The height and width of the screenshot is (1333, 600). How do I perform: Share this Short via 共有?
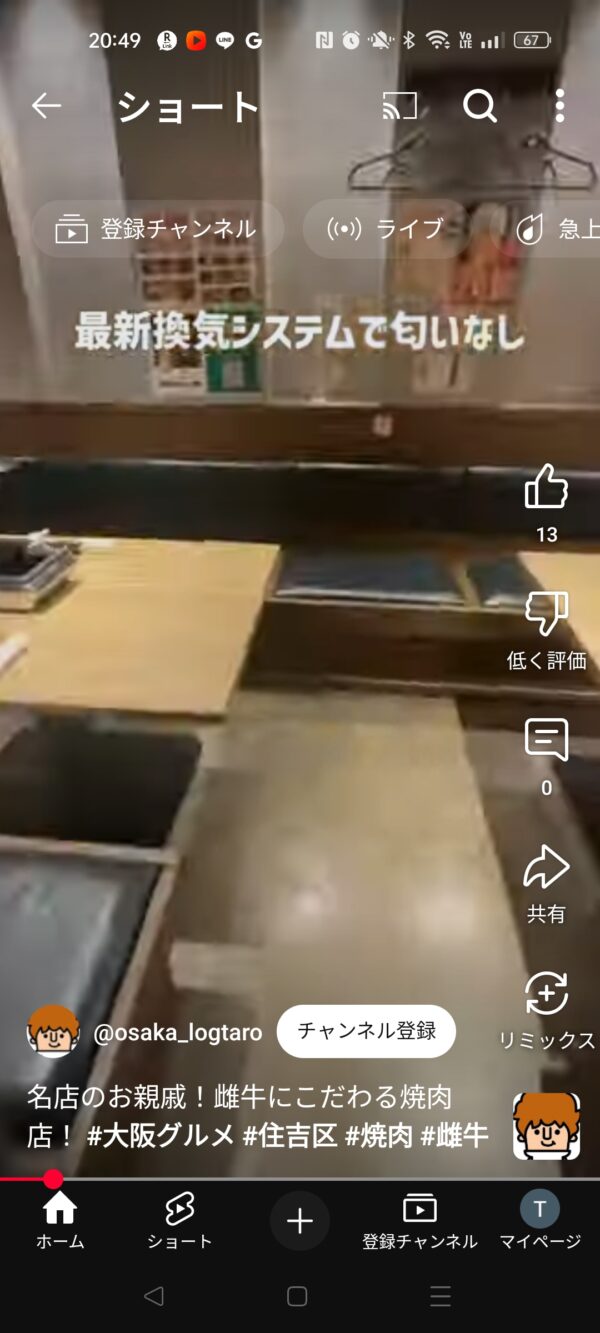click(546, 868)
